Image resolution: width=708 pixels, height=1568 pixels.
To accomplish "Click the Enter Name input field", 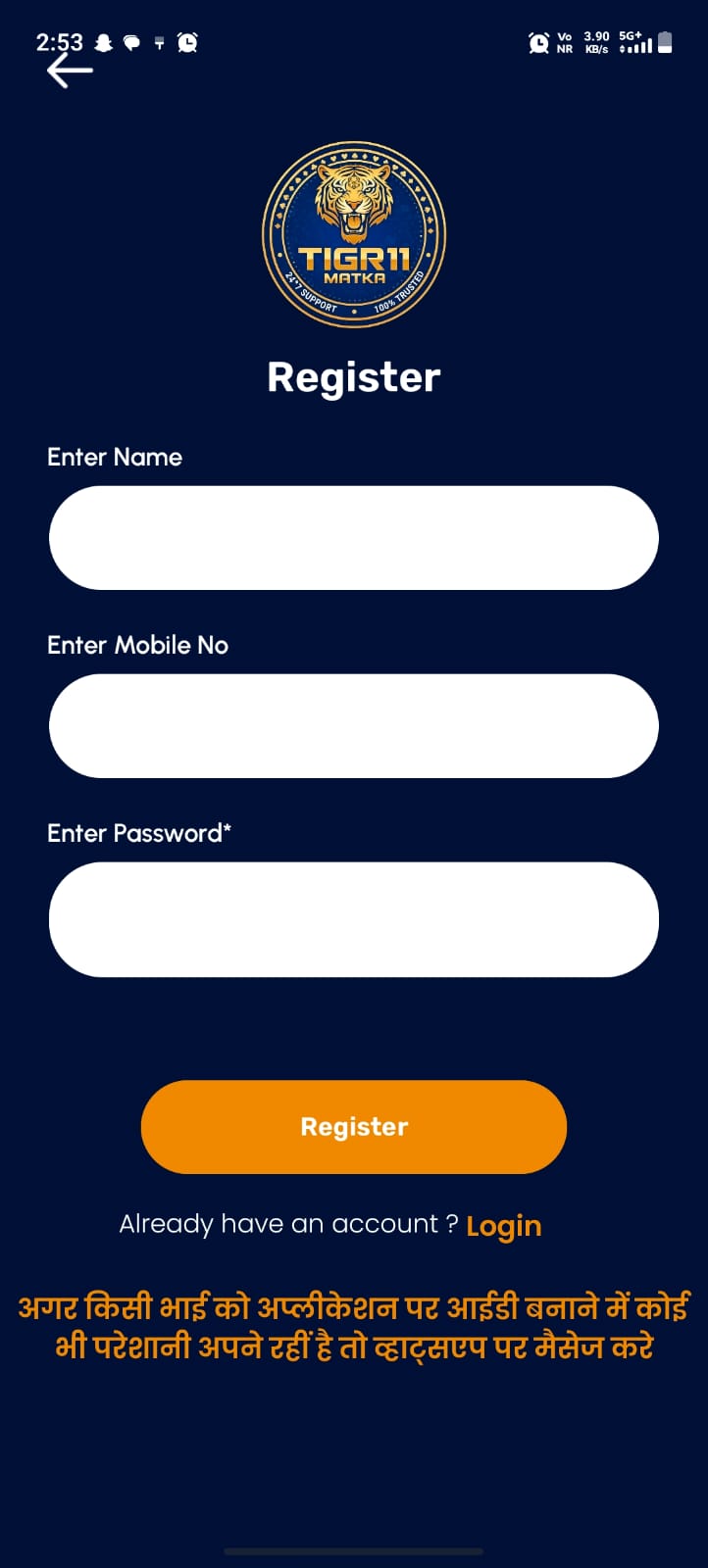I will [x=353, y=537].
